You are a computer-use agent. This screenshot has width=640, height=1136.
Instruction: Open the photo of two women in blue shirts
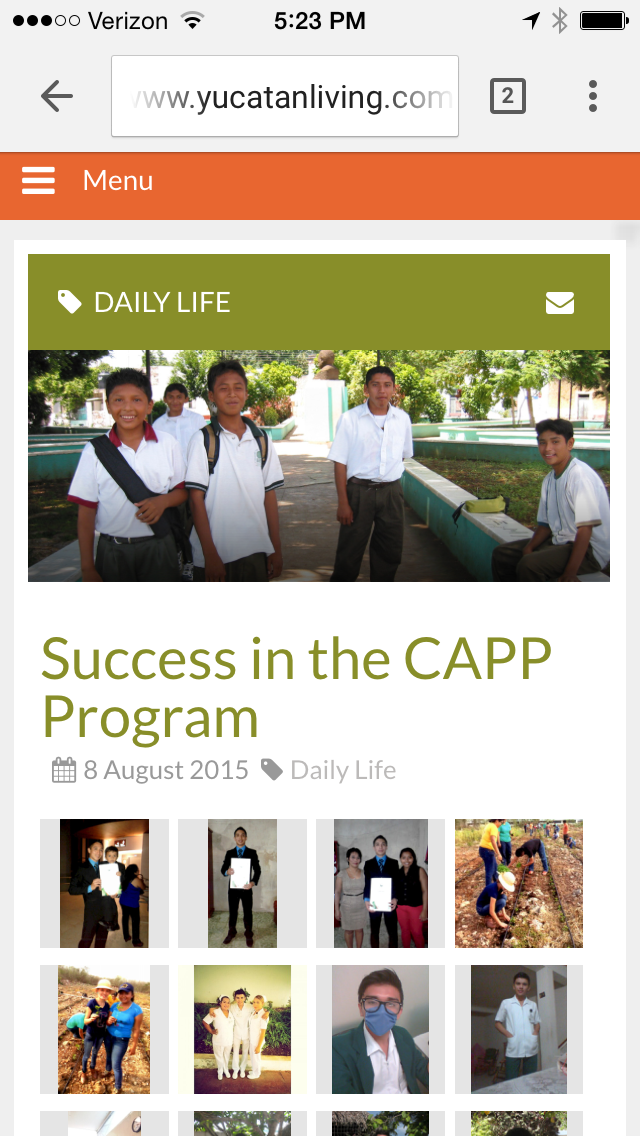pyautogui.click(x=104, y=1029)
